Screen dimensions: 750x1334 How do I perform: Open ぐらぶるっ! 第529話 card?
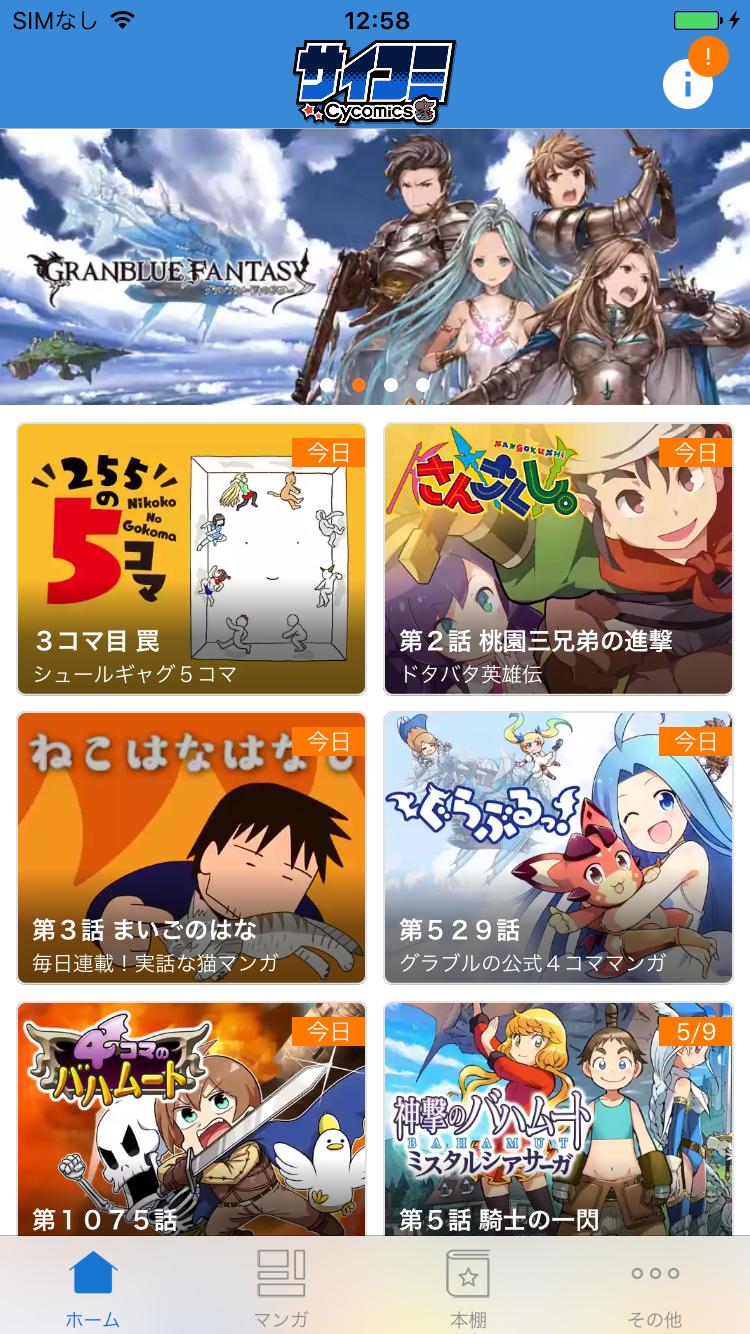(x=558, y=848)
